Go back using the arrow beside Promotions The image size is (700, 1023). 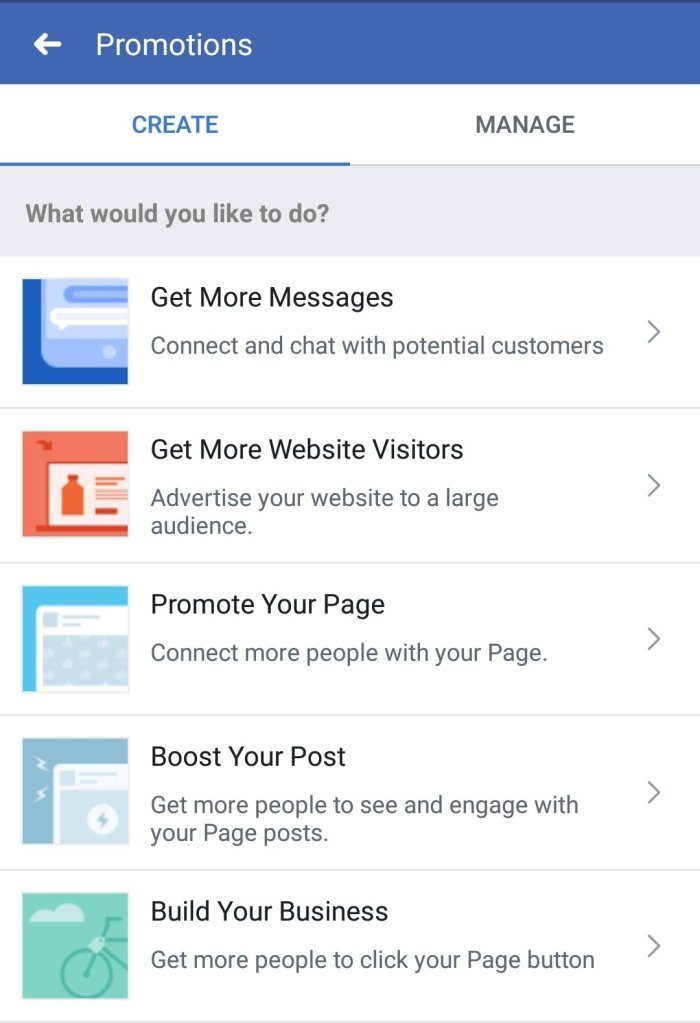[x=47, y=44]
